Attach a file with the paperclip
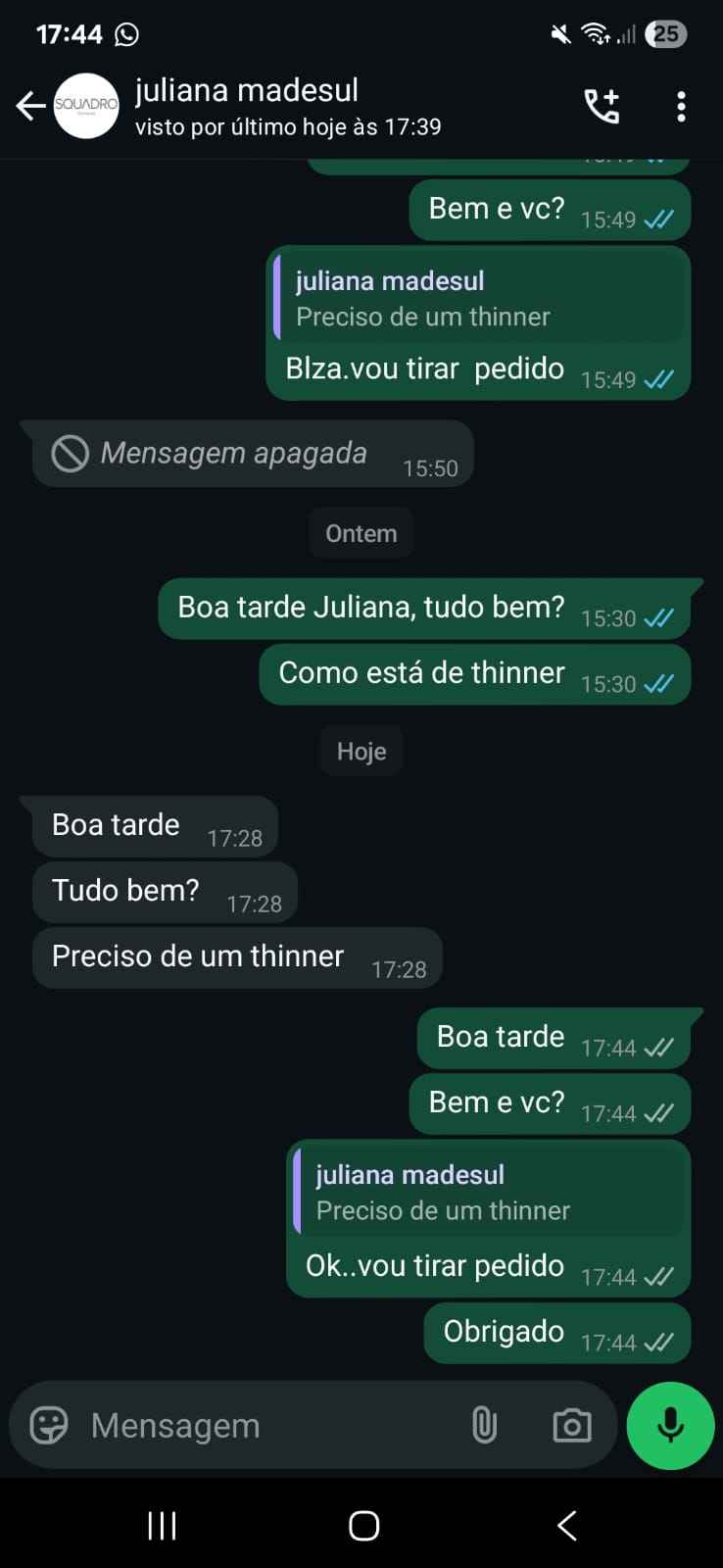 484,1425
